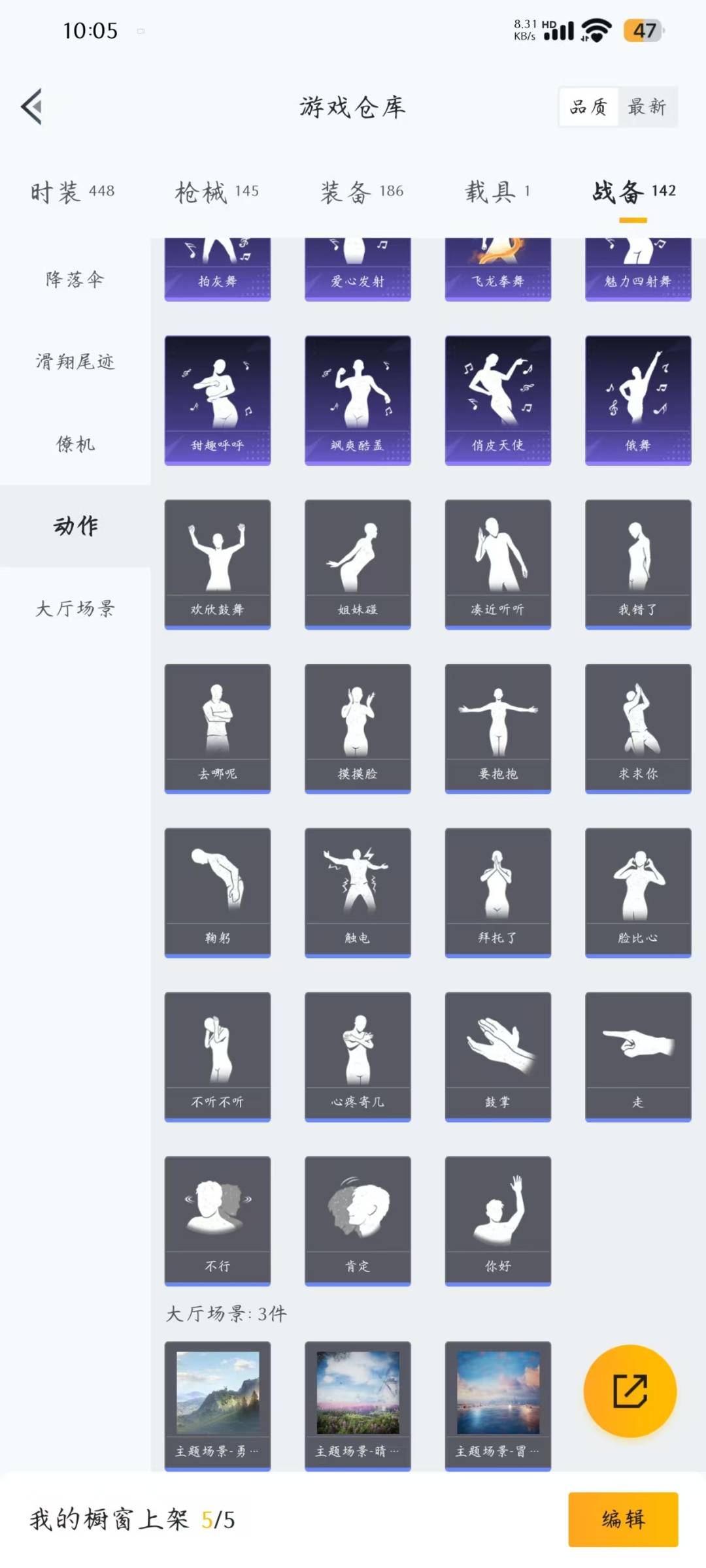Select the 欢欣鼓舞 emote

click(218, 564)
